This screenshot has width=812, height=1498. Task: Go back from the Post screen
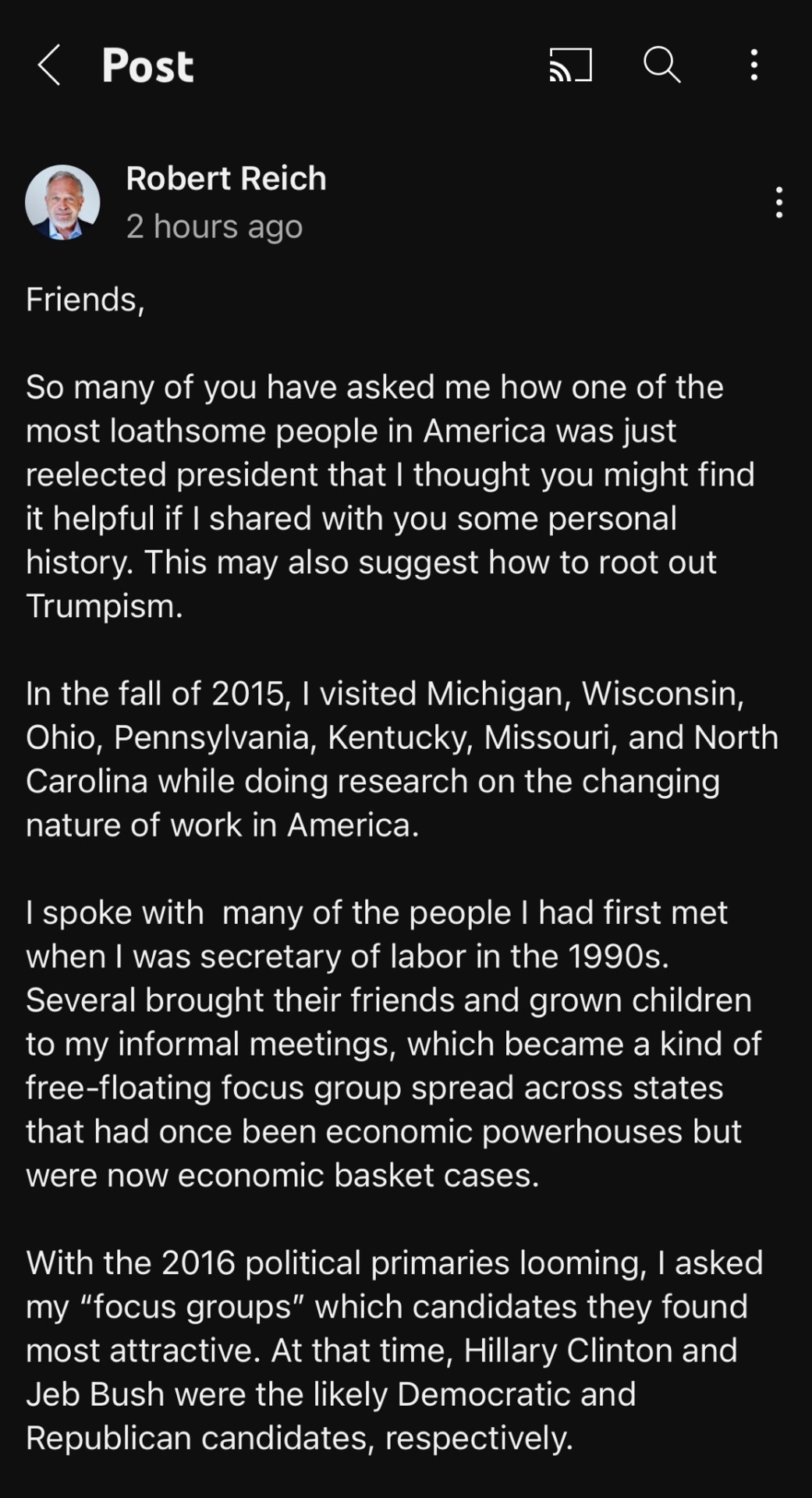coord(48,65)
